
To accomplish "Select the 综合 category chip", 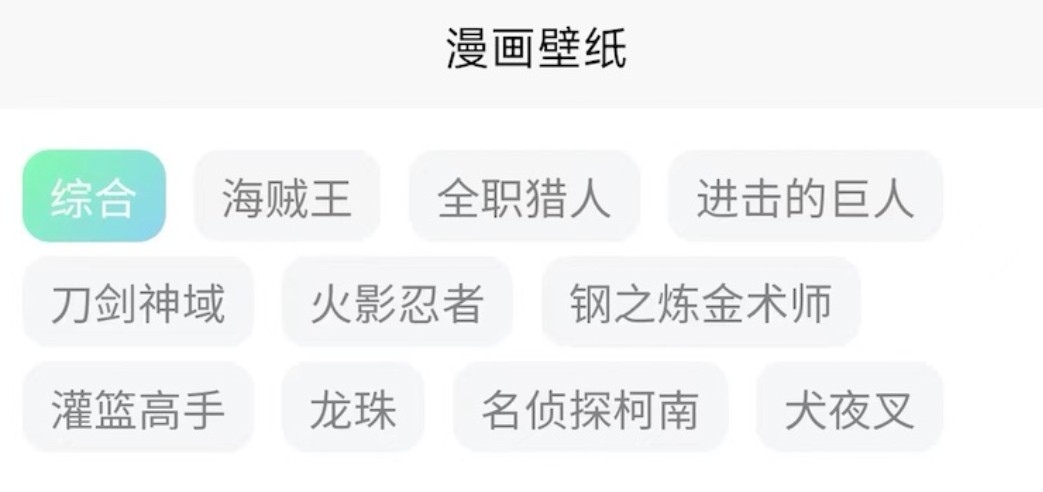I will (94, 197).
